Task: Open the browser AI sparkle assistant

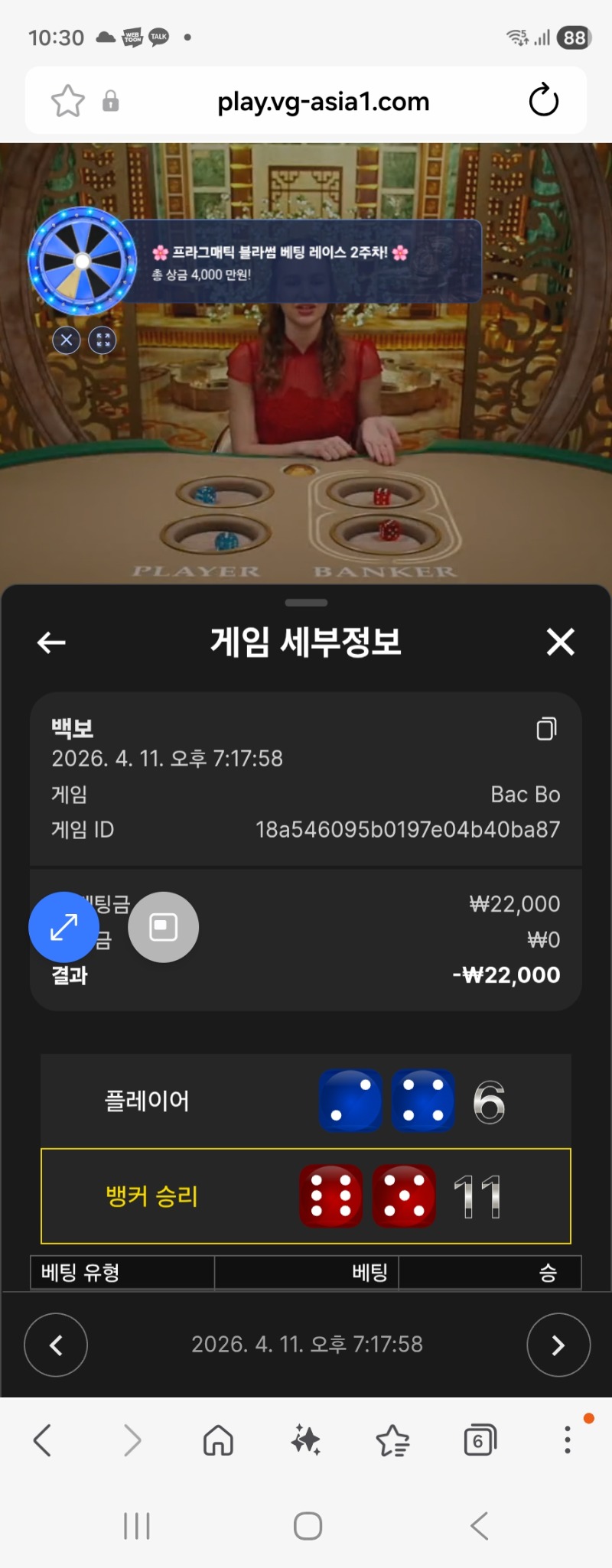Action: pos(306,1441)
